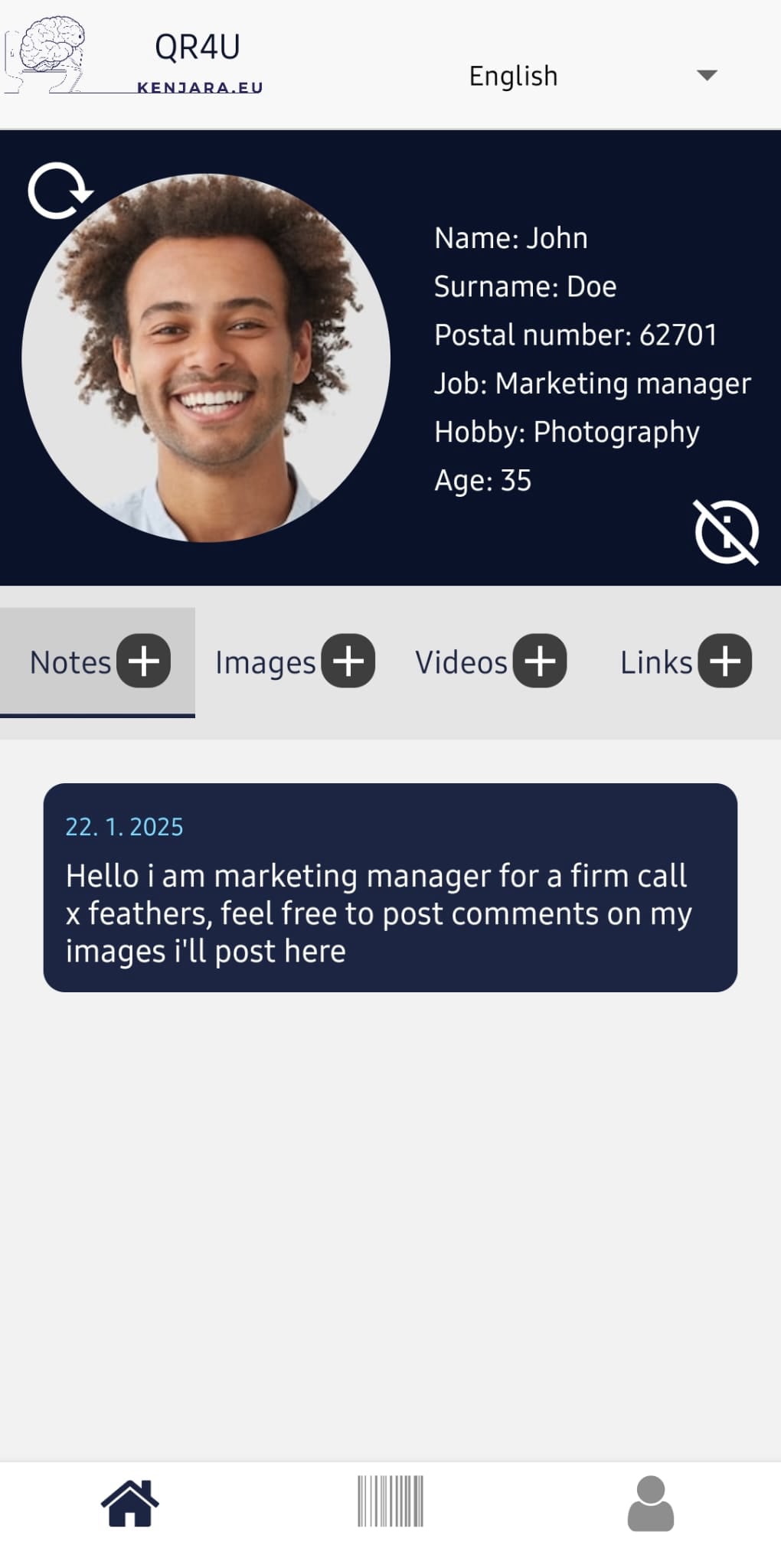
Task: Switch to the Videos tab
Action: coord(461,662)
